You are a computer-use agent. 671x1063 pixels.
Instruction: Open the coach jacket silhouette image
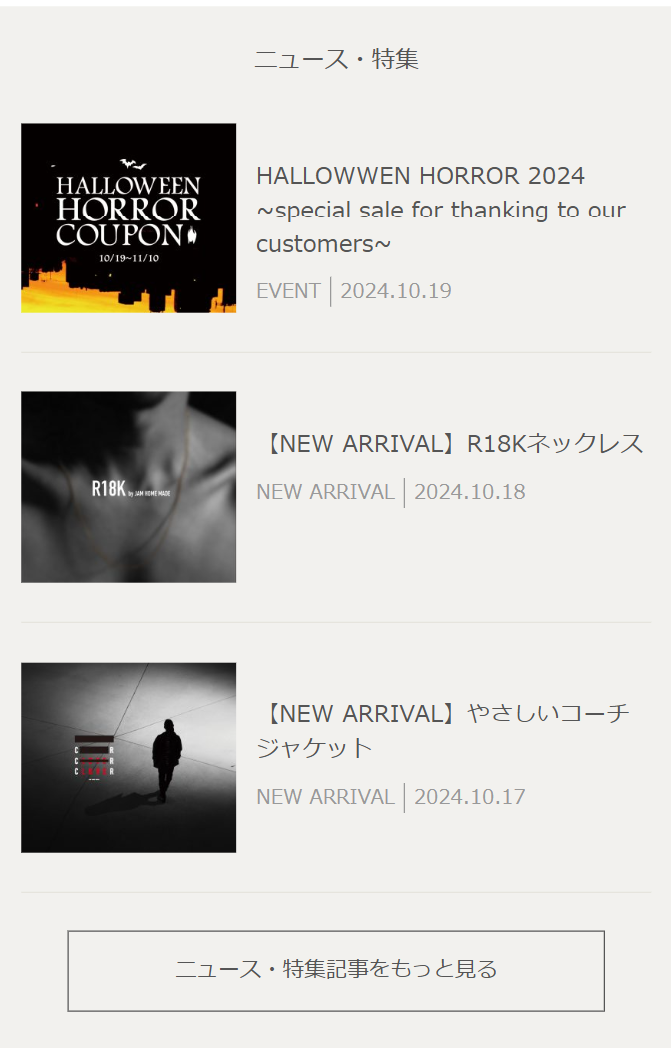pyautogui.click(x=128, y=757)
